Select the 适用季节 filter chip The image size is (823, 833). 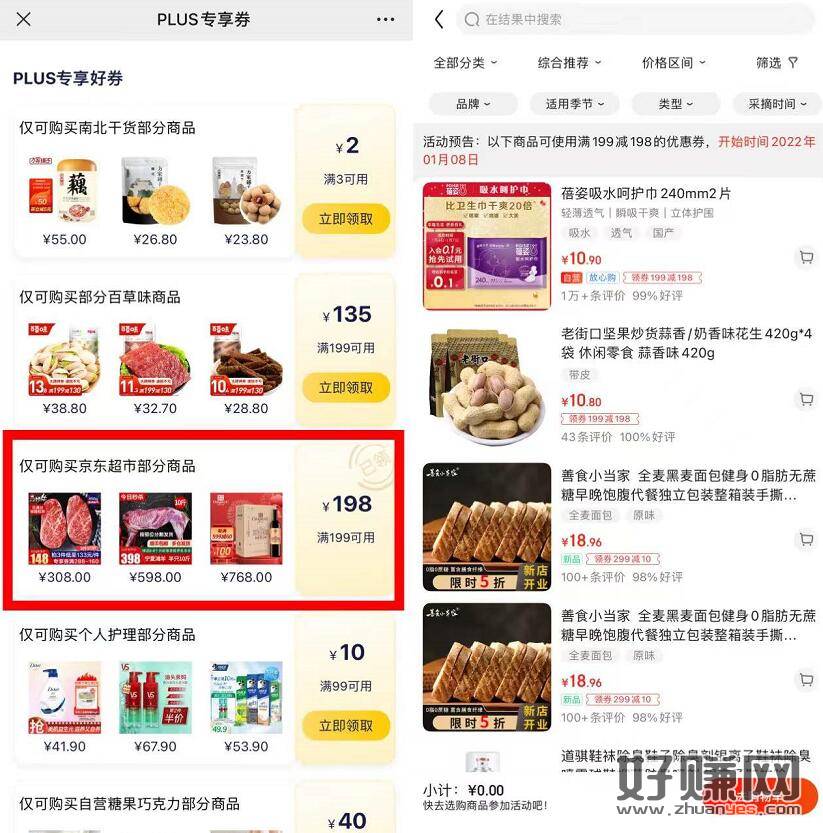pyautogui.click(x=575, y=103)
